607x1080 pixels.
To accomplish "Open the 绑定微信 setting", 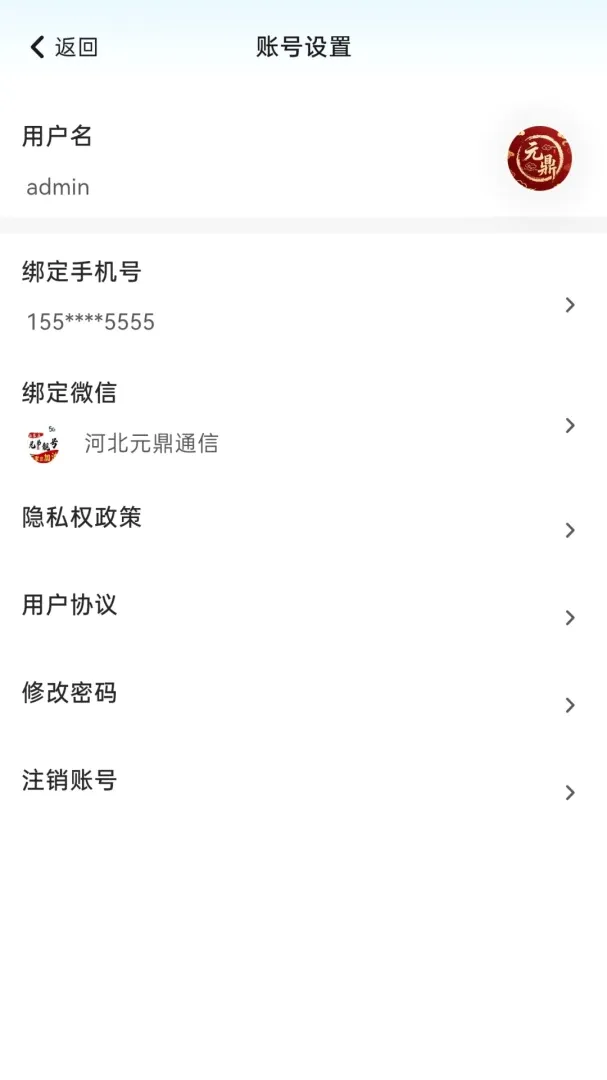I will (303, 420).
